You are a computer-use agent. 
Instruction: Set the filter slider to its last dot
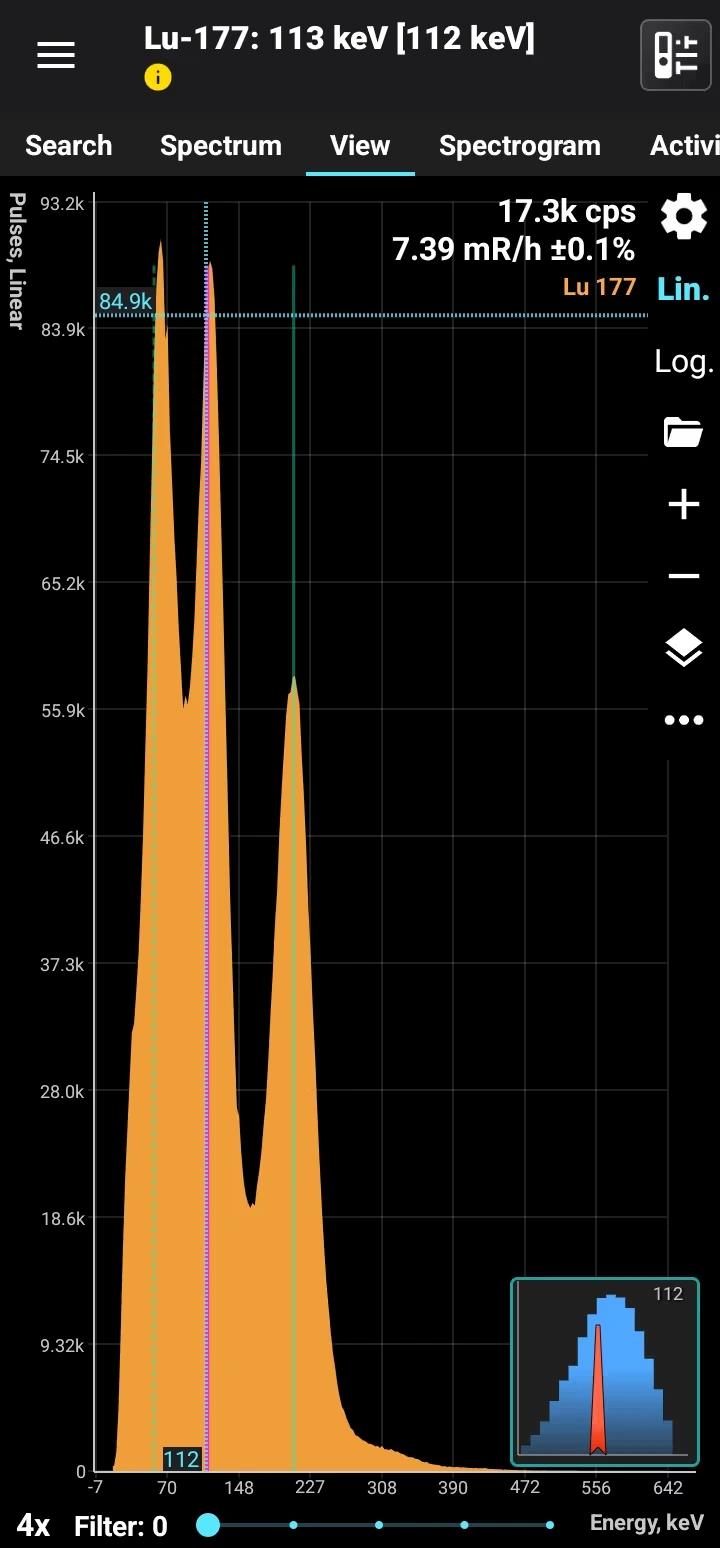pyautogui.click(x=550, y=1525)
